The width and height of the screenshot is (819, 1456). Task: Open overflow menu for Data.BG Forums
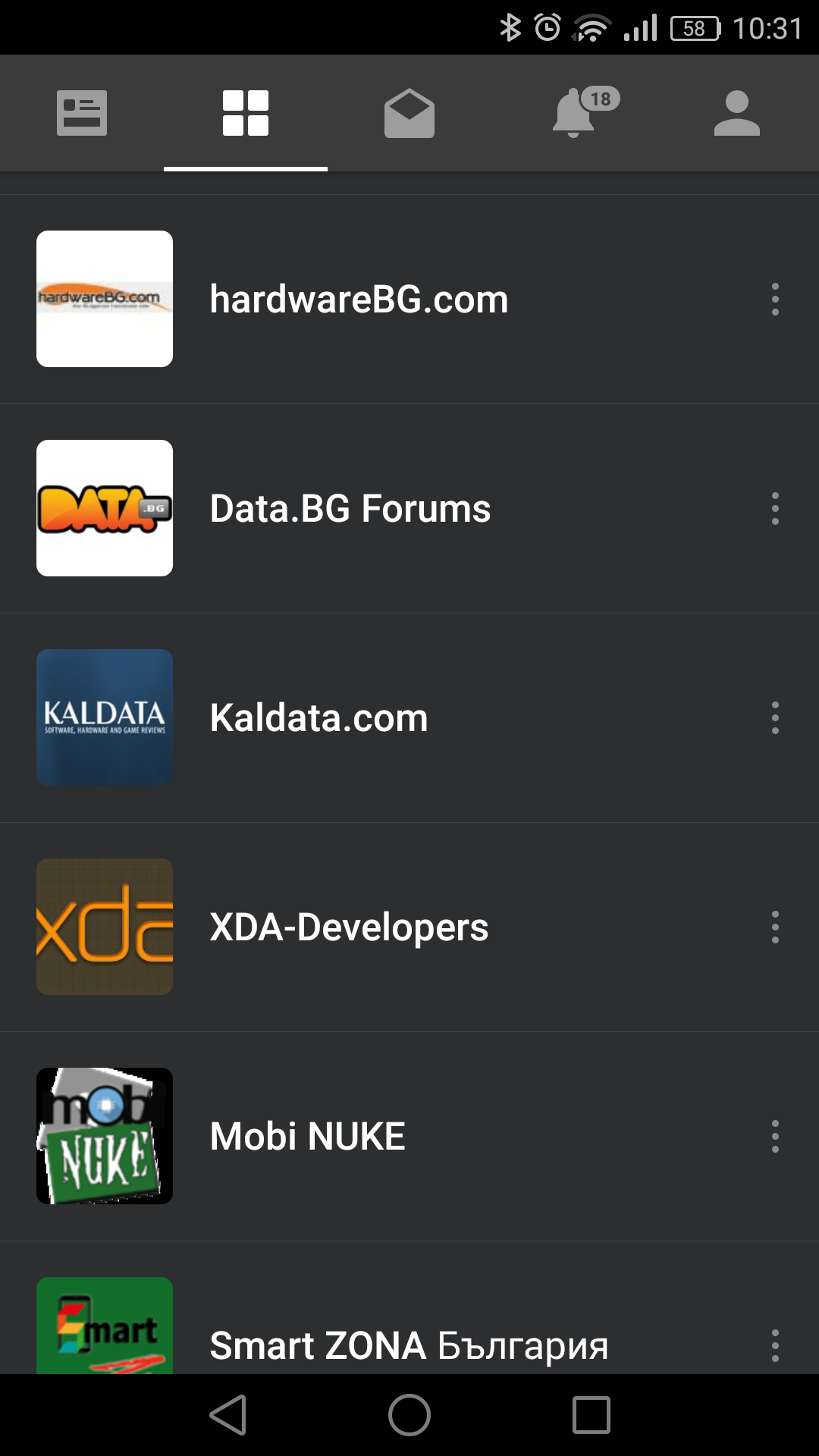pos(775,507)
